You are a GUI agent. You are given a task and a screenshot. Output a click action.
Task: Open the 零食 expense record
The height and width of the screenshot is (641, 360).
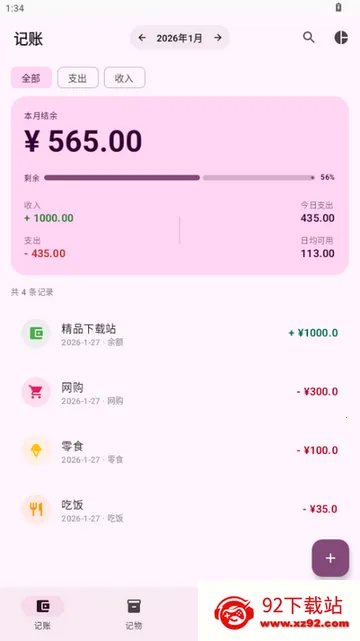click(x=180, y=450)
